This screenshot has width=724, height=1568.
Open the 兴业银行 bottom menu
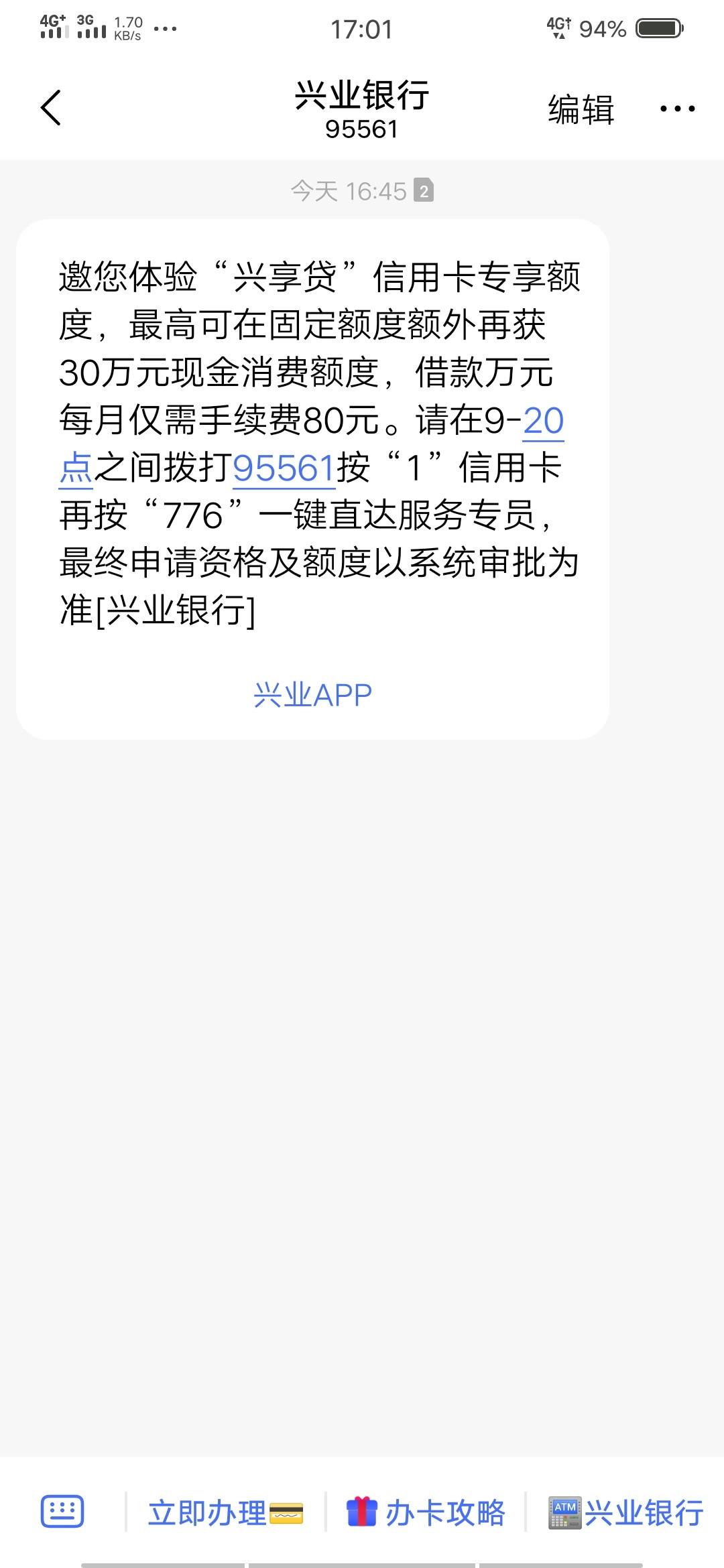[x=625, y=1513]
